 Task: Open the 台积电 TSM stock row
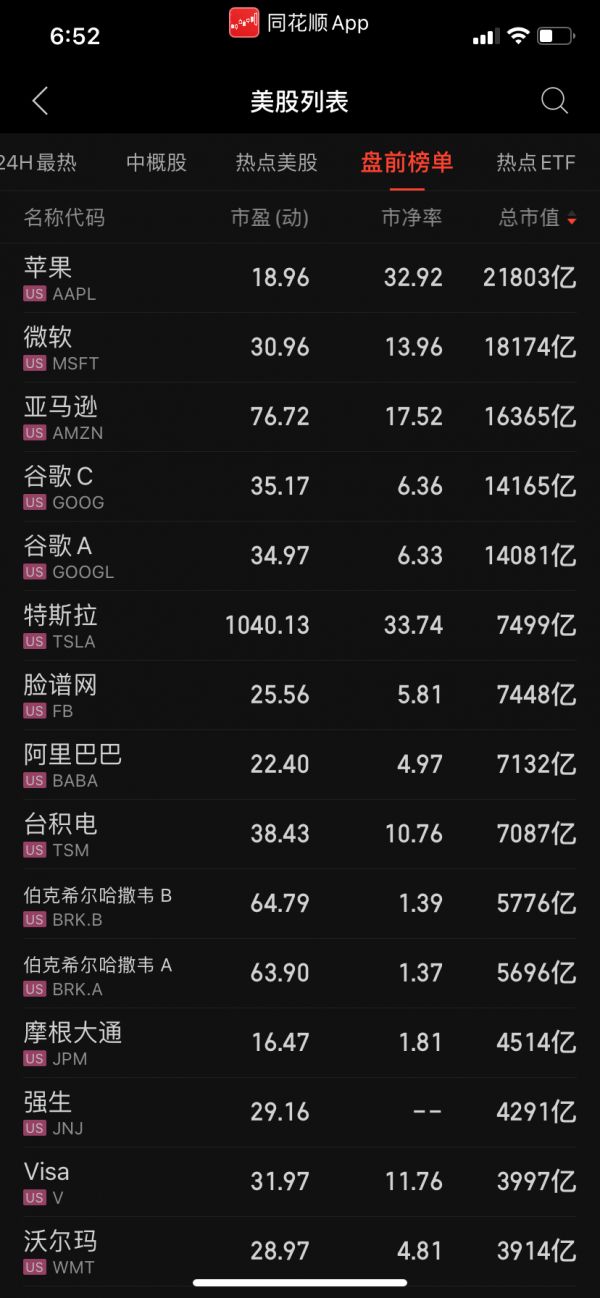coord(300,834)
